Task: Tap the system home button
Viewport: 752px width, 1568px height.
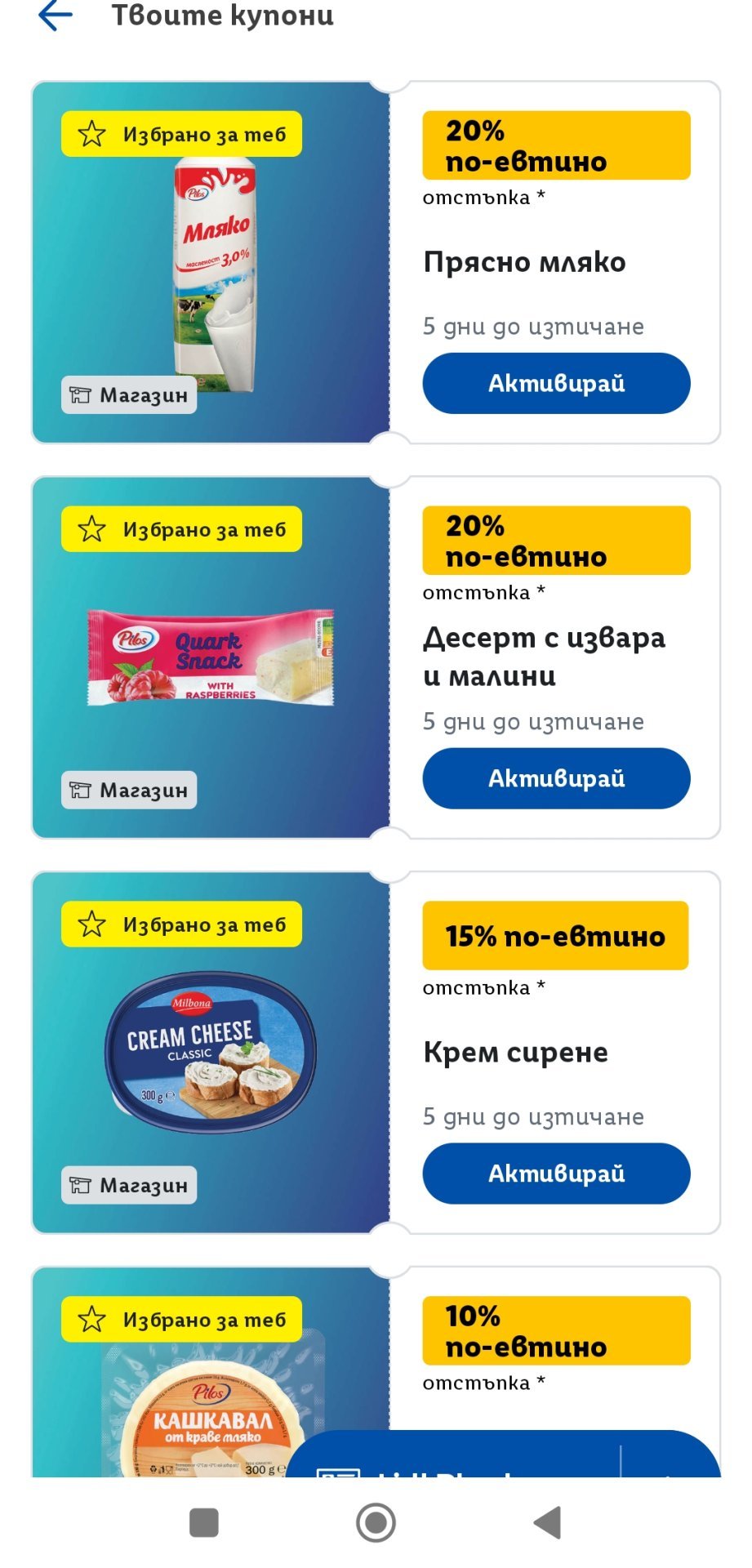Action: point(376,1522)
